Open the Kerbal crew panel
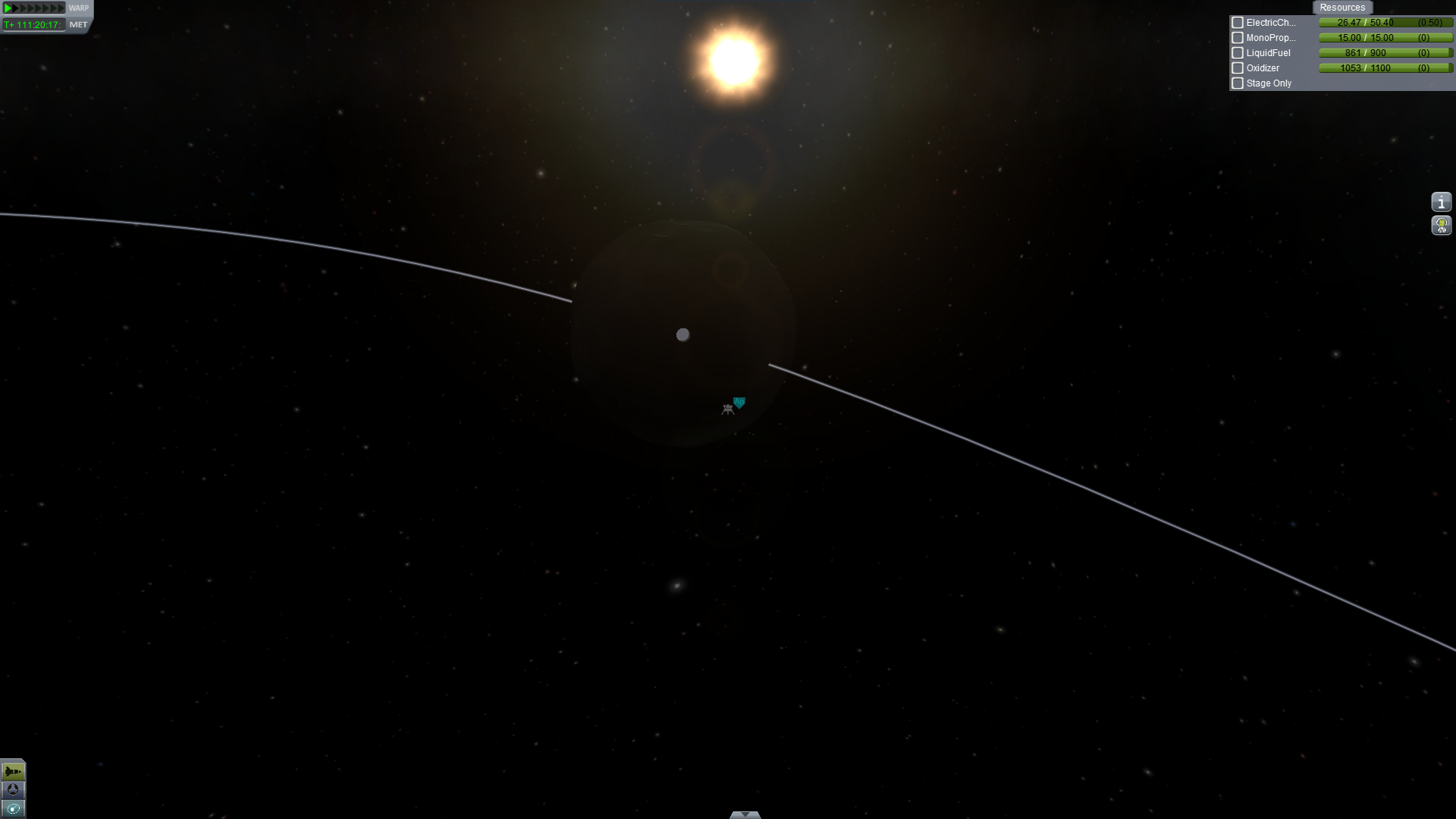 (1441, 225)
